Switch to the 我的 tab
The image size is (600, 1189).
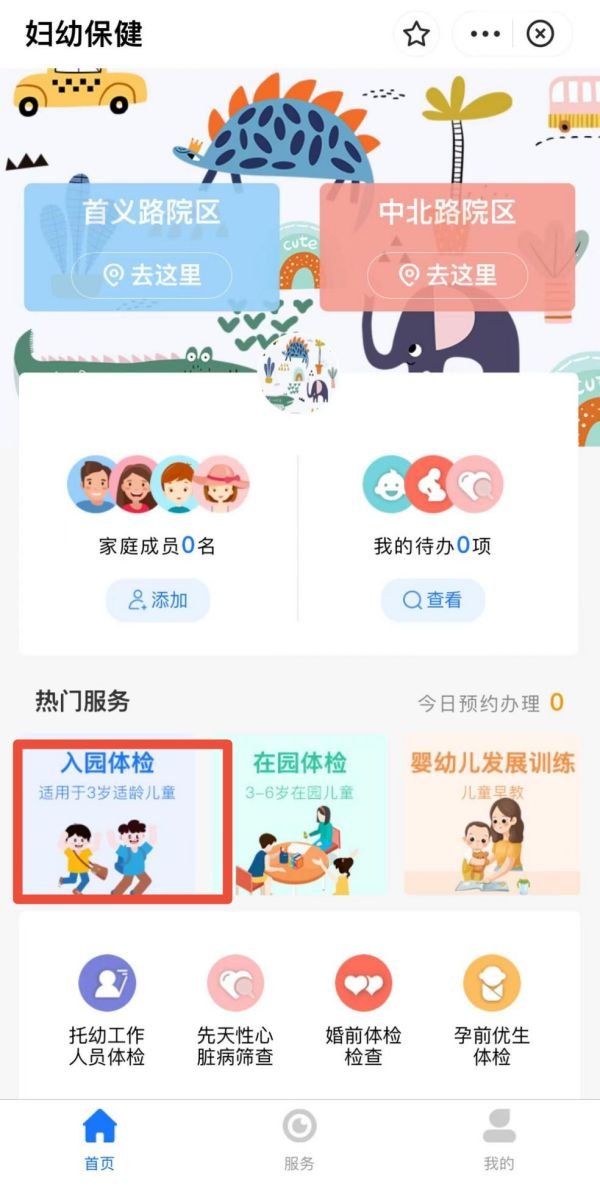(499, 1140)
